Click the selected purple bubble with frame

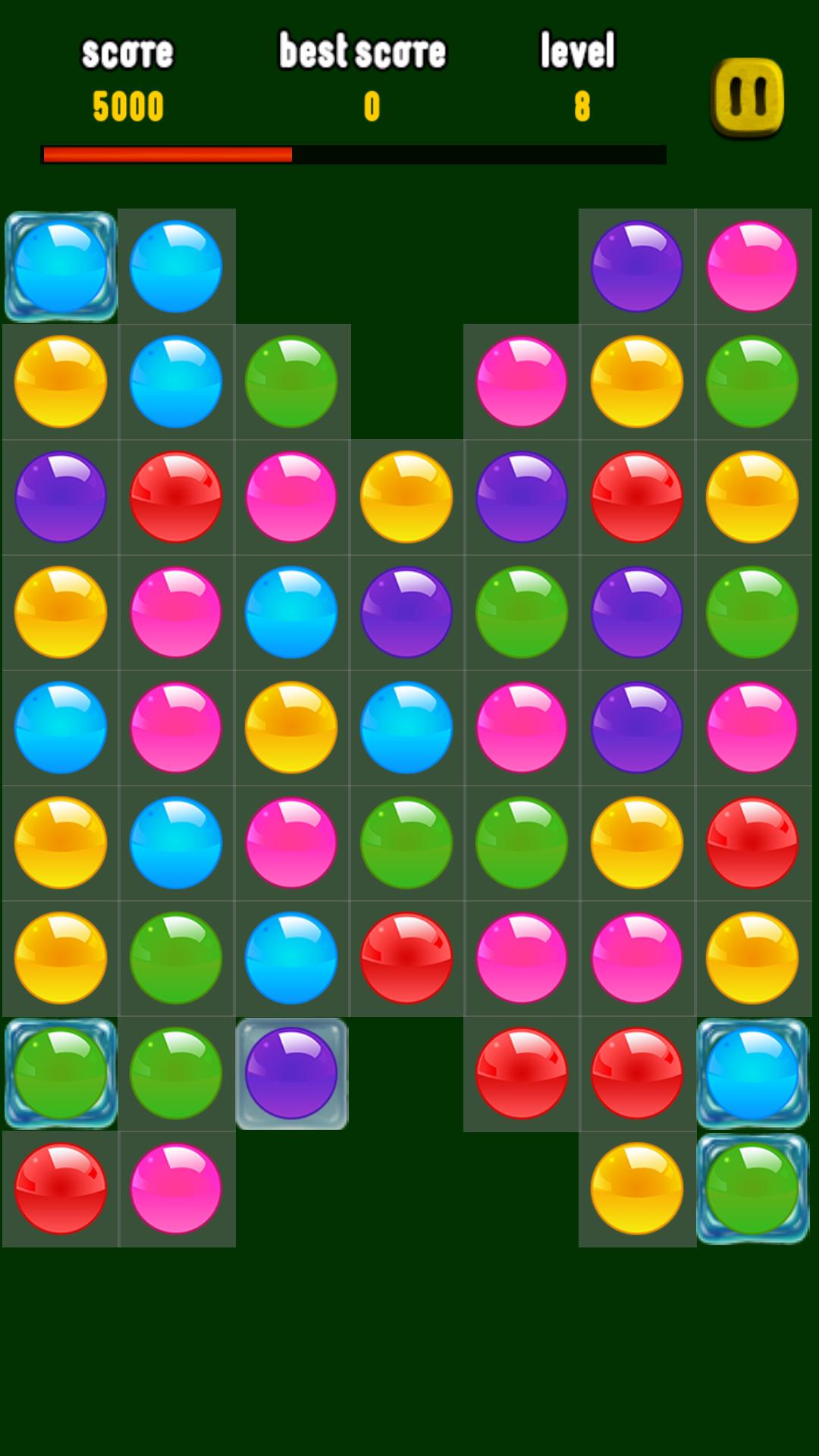(291, 1073)
